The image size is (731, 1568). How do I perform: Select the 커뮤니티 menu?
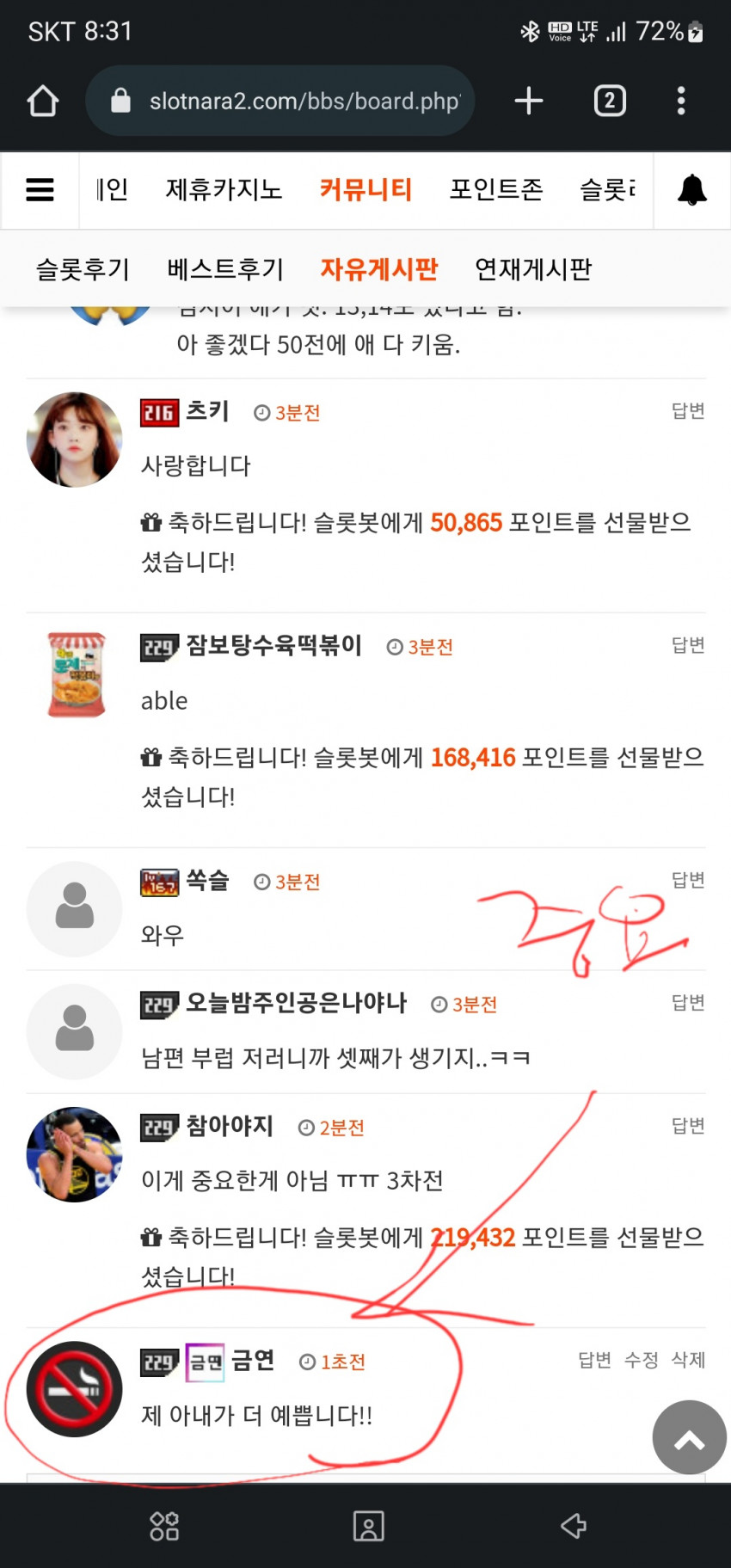pos(365,190)
